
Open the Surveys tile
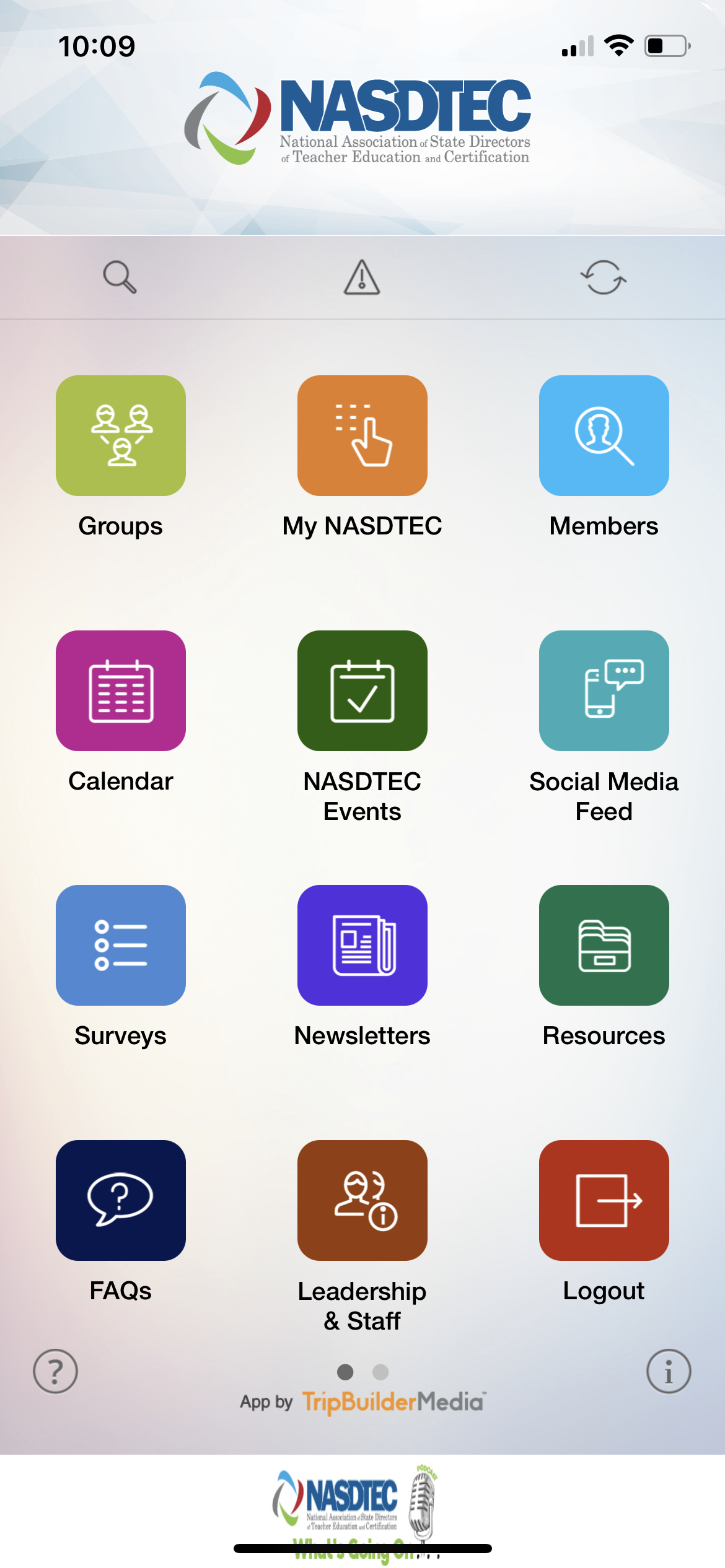point(121,945)
